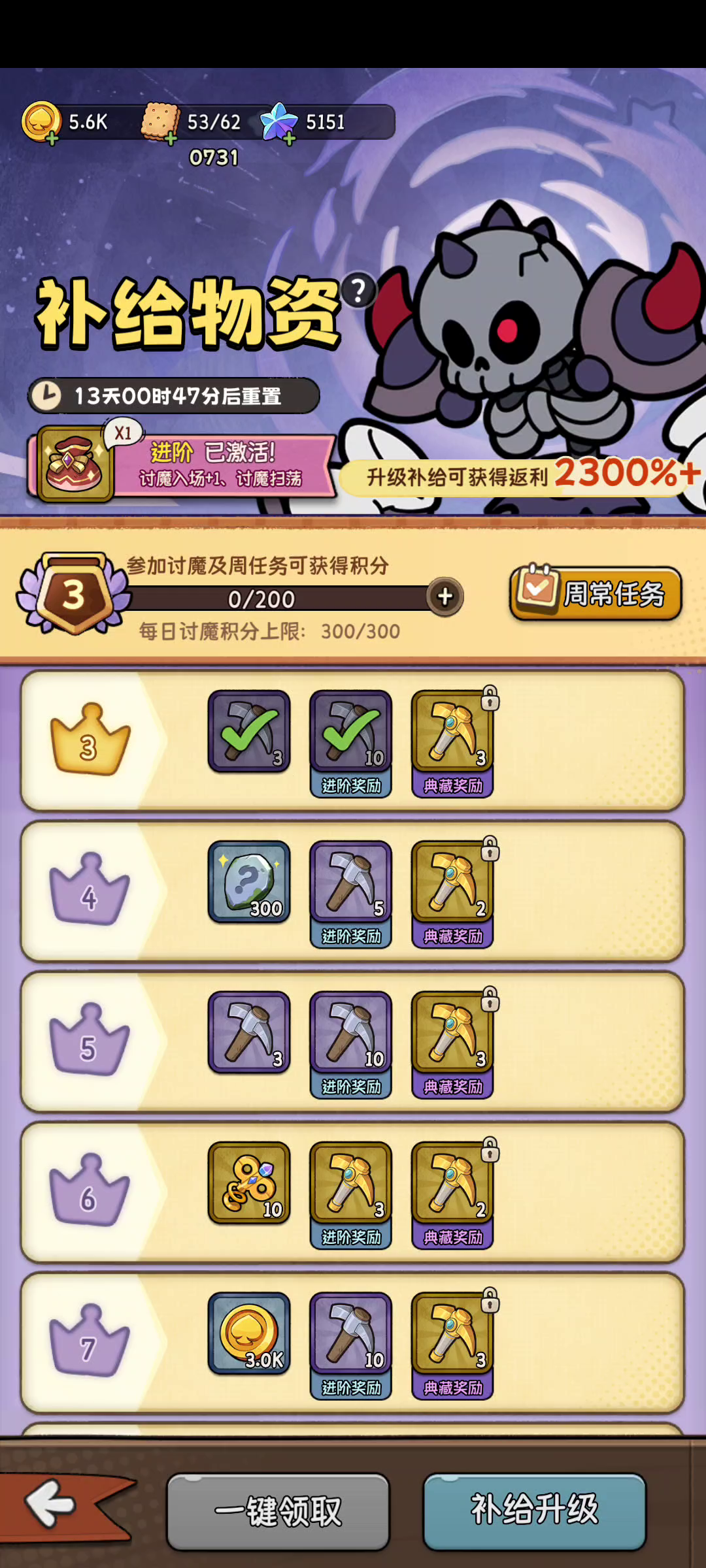Tap the locked 典藏奖励 reward in level 3

[x=452, y=743]
